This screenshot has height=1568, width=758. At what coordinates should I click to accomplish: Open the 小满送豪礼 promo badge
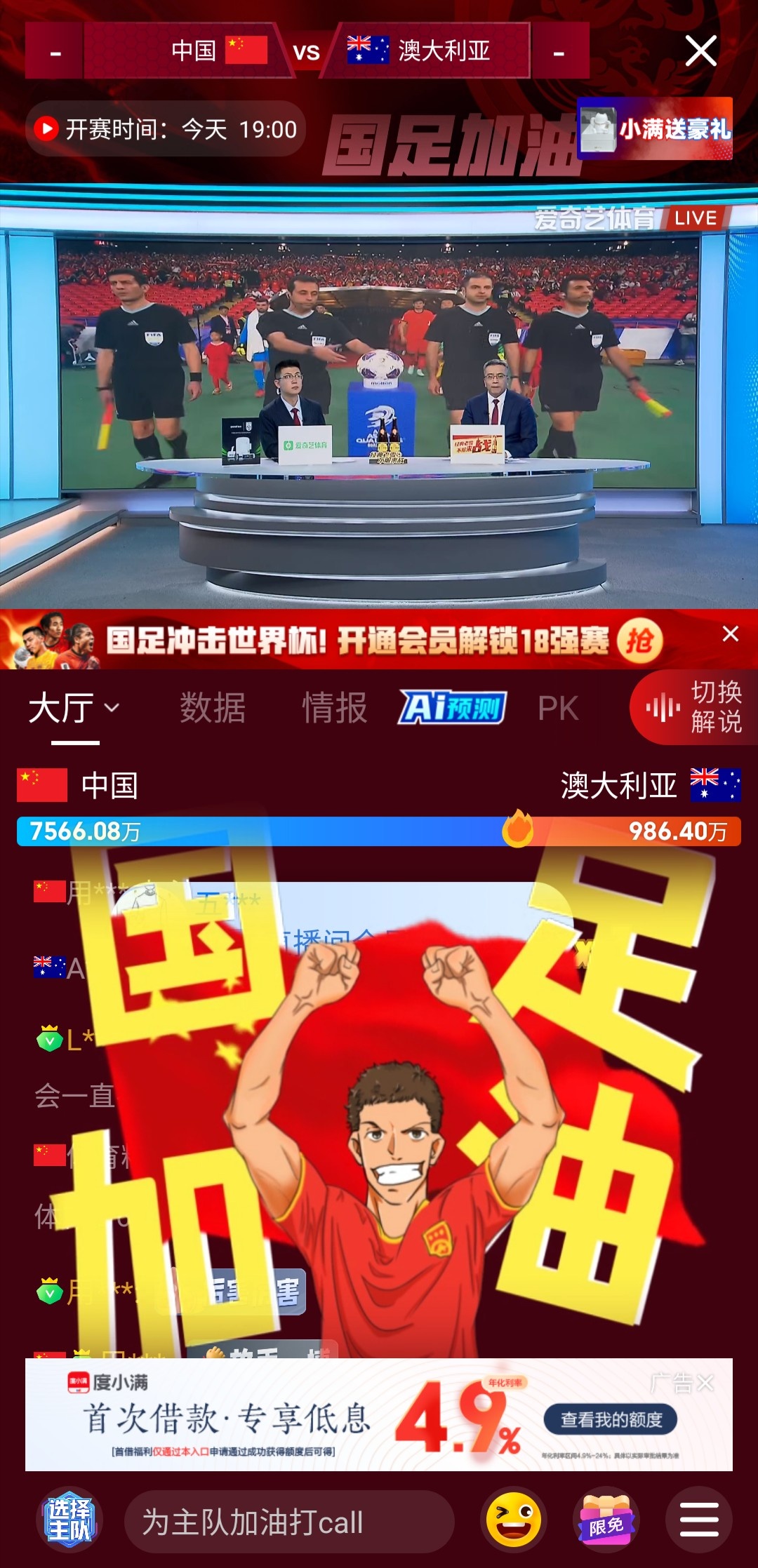click(654, 128)
